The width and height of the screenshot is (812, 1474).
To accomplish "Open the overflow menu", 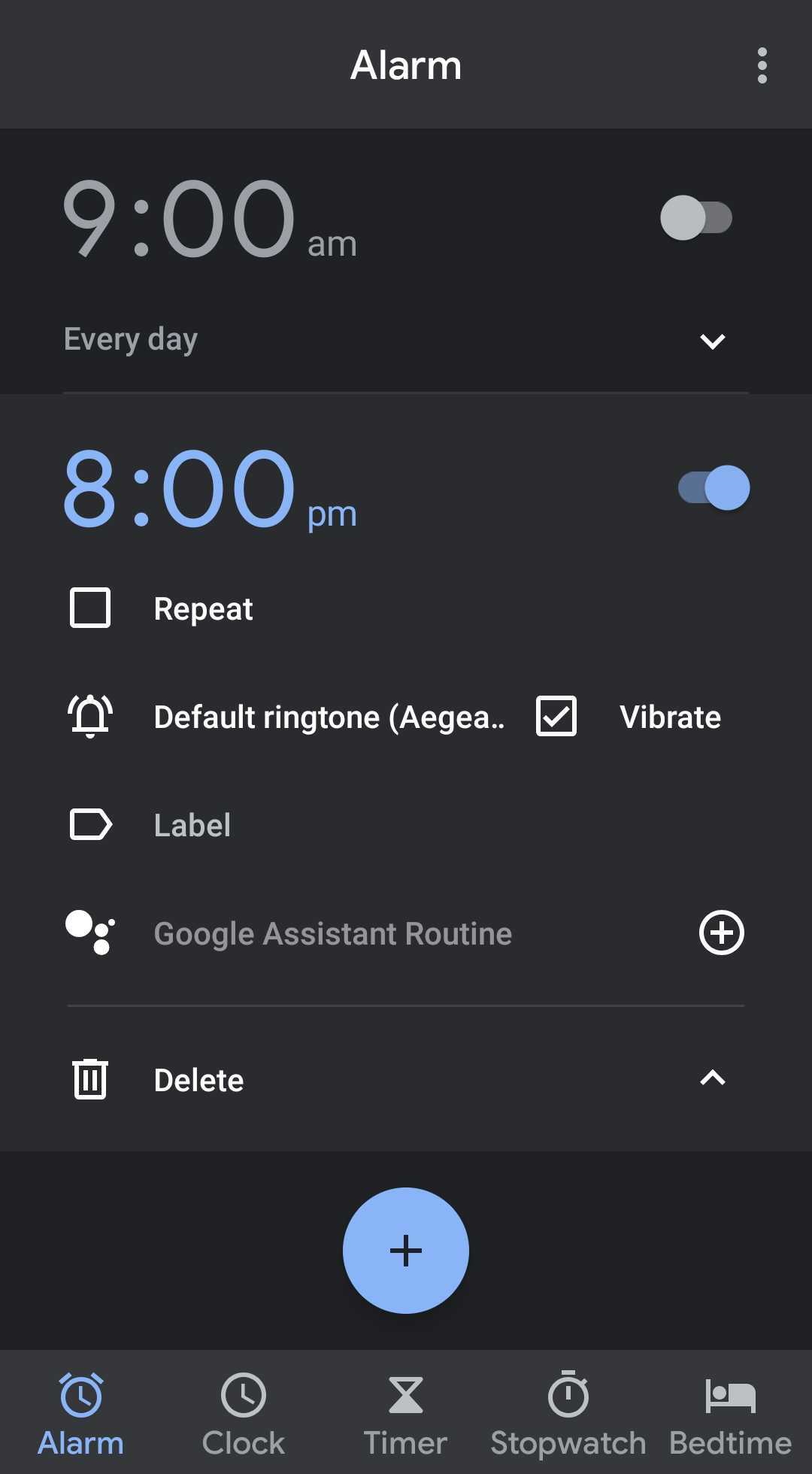I will click(x=761, y=65).
